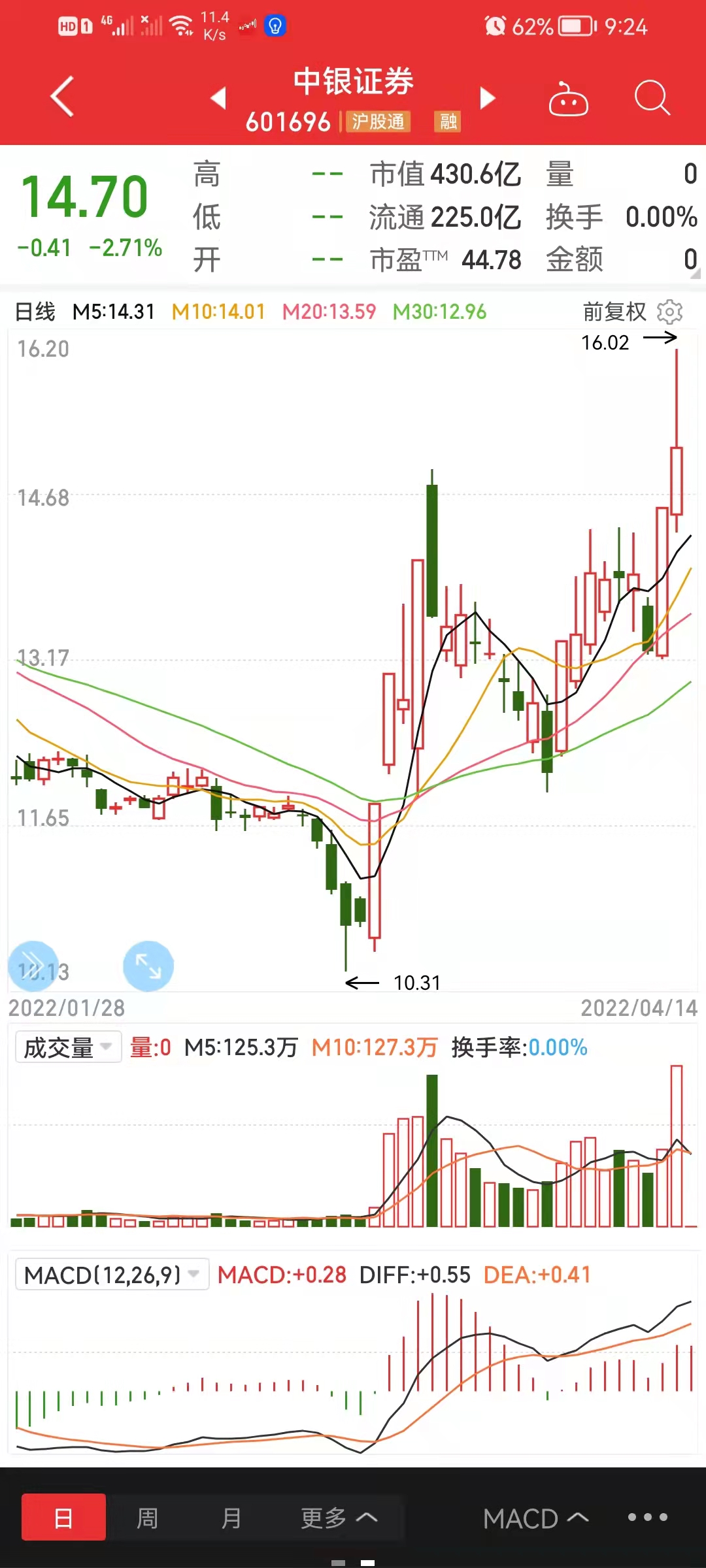Screen dimensions: 706x1568
Task: Switch to the 周 weekly chart
Action: pyautogui.click(x=147, y=1517)
